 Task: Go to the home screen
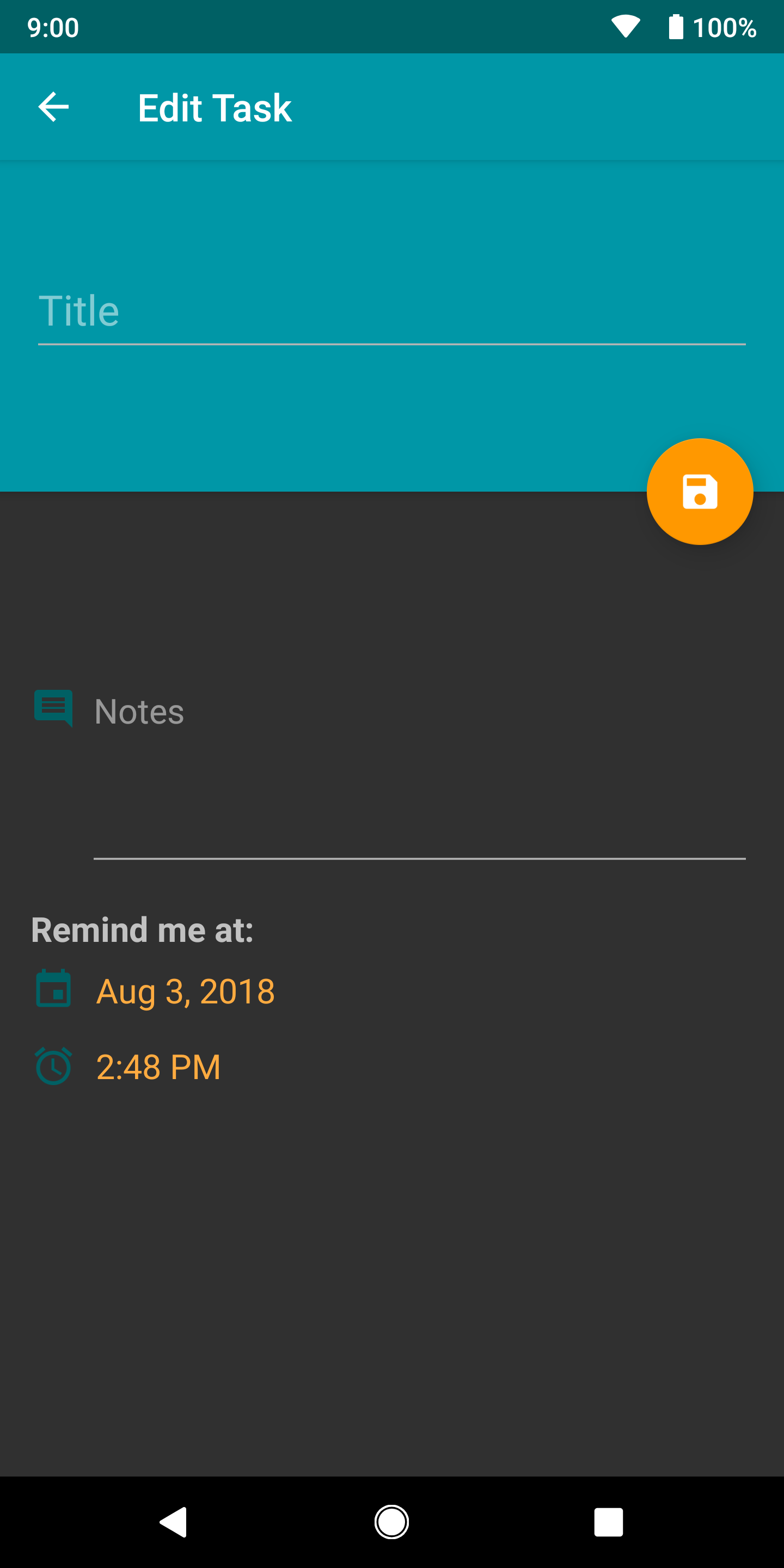coord(391,1522)
